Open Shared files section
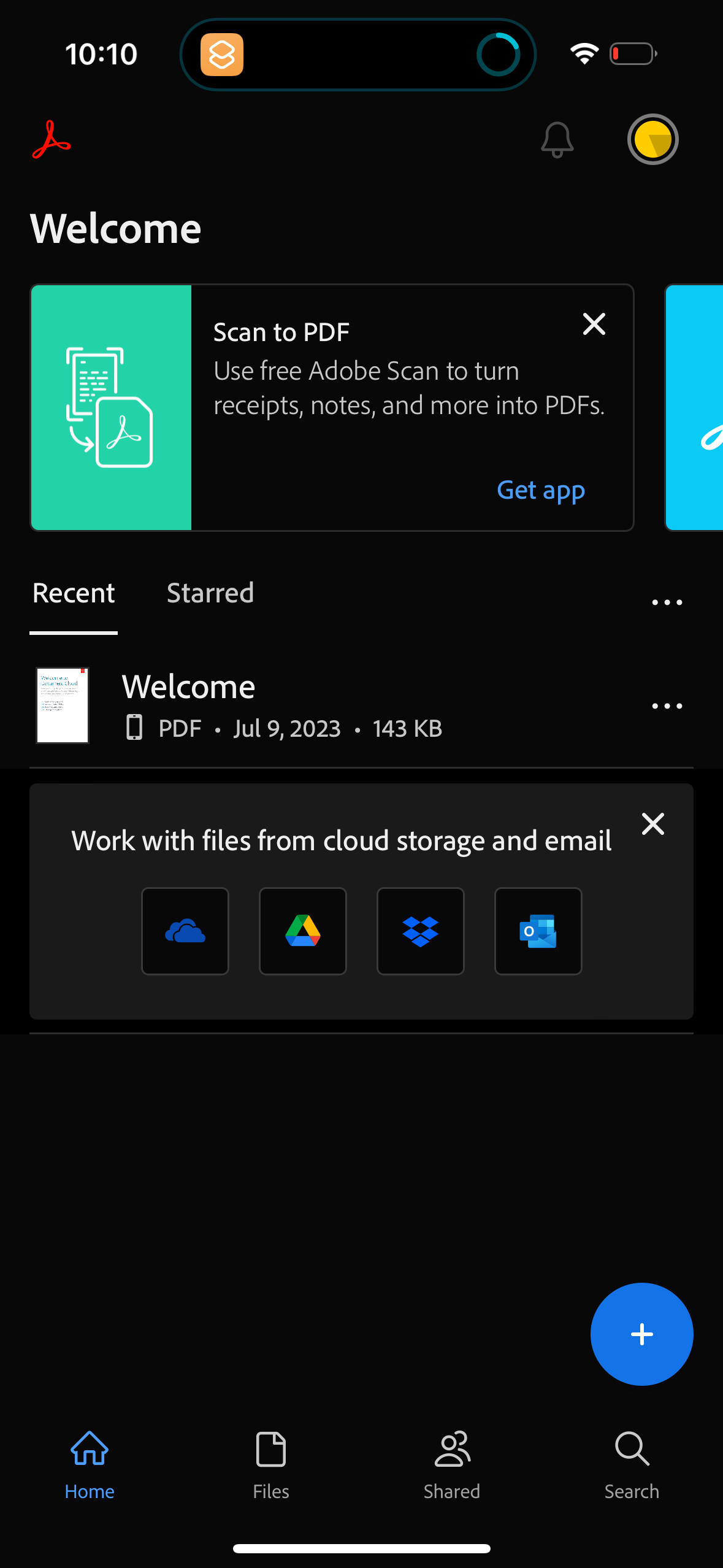The image size is (723, 1568). [x=451, y=1467]
